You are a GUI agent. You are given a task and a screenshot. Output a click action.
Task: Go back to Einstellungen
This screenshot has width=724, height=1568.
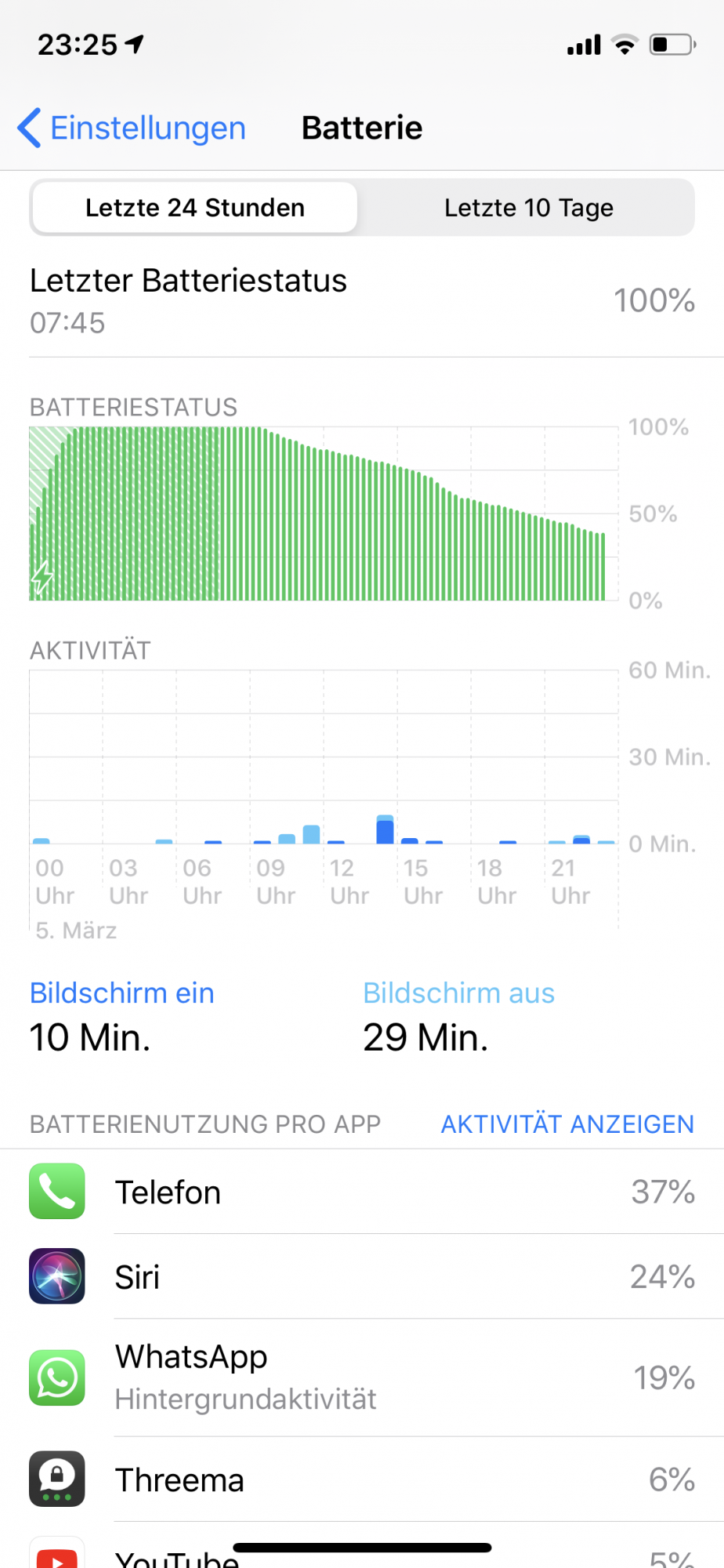(x=132, y=128)
